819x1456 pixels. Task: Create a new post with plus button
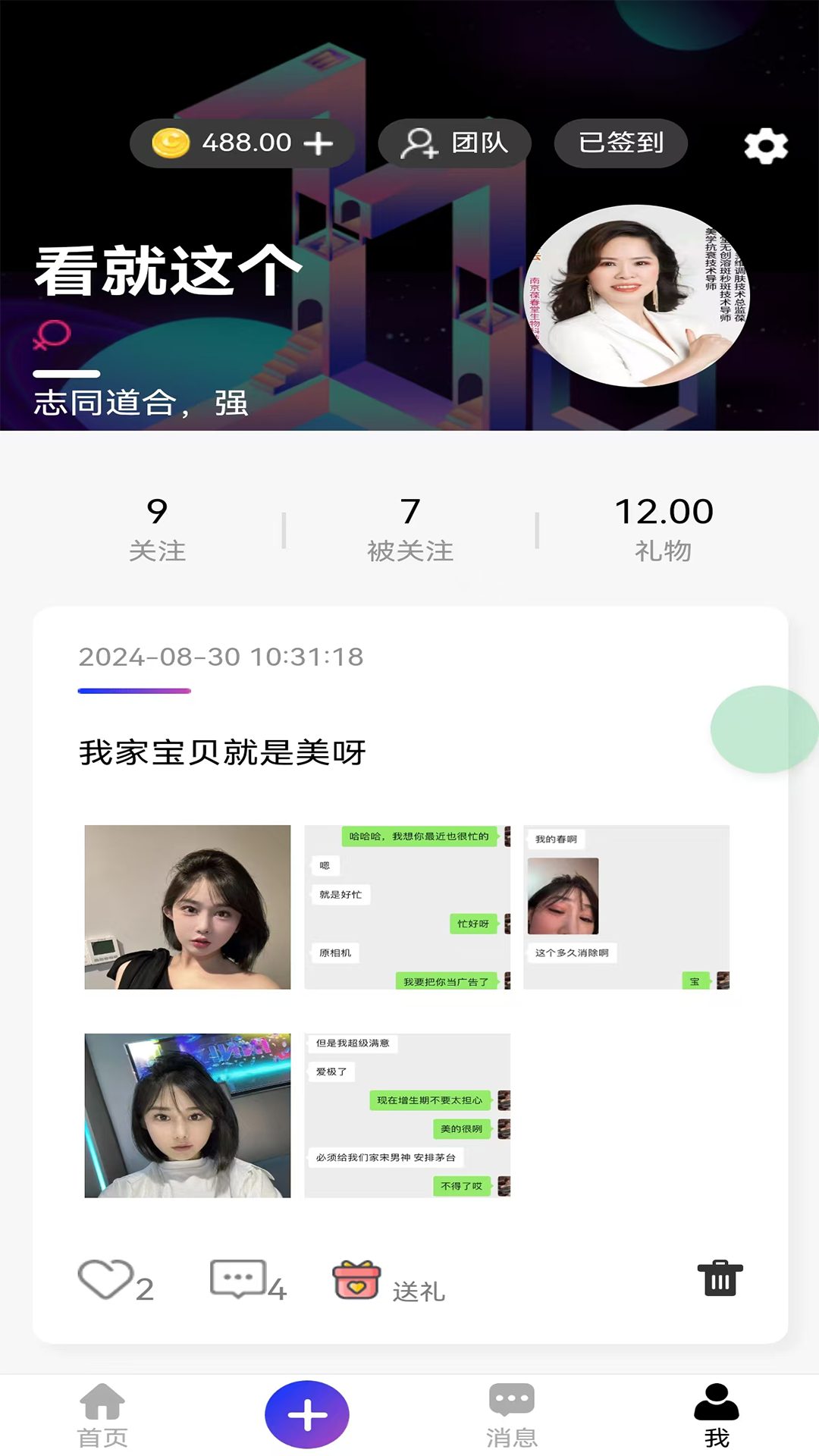[x=307, y=1415]
